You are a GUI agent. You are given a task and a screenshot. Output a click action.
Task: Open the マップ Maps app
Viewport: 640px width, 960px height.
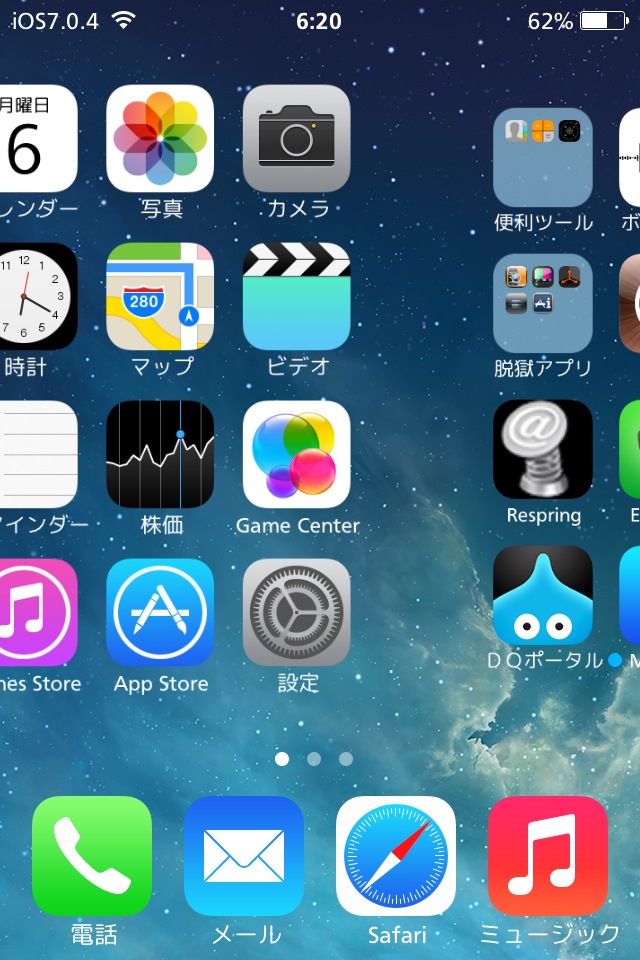(x=160, y=296)
